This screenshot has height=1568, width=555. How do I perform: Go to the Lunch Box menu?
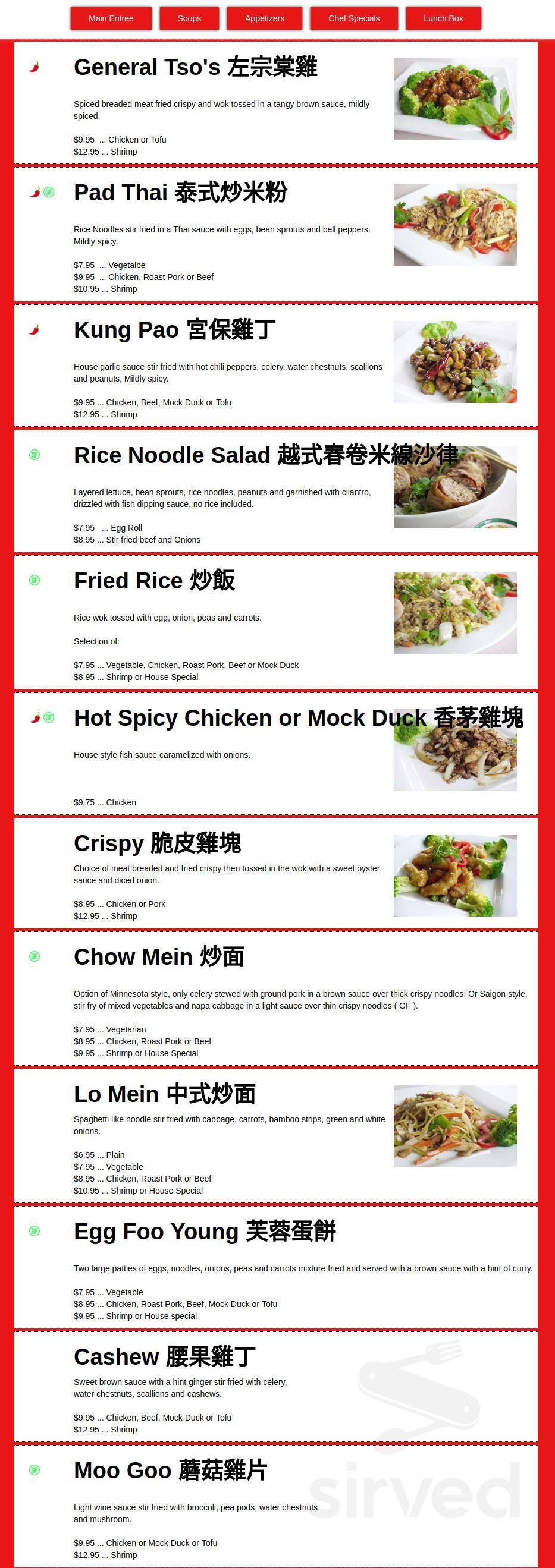pyautogui.click(x=443, y=18)
